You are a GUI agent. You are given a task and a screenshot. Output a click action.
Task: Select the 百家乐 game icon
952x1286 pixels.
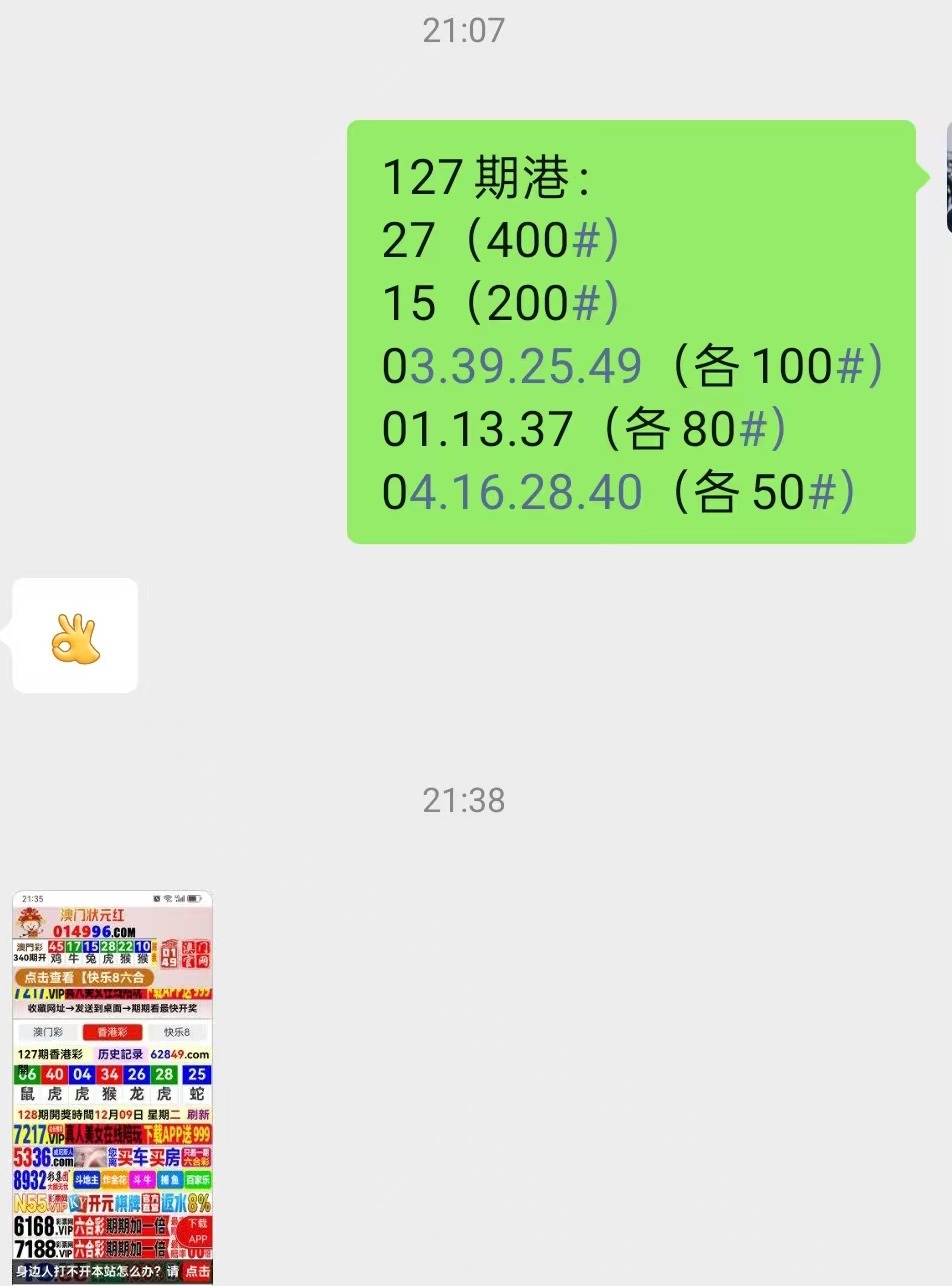tap(196, 1180)
